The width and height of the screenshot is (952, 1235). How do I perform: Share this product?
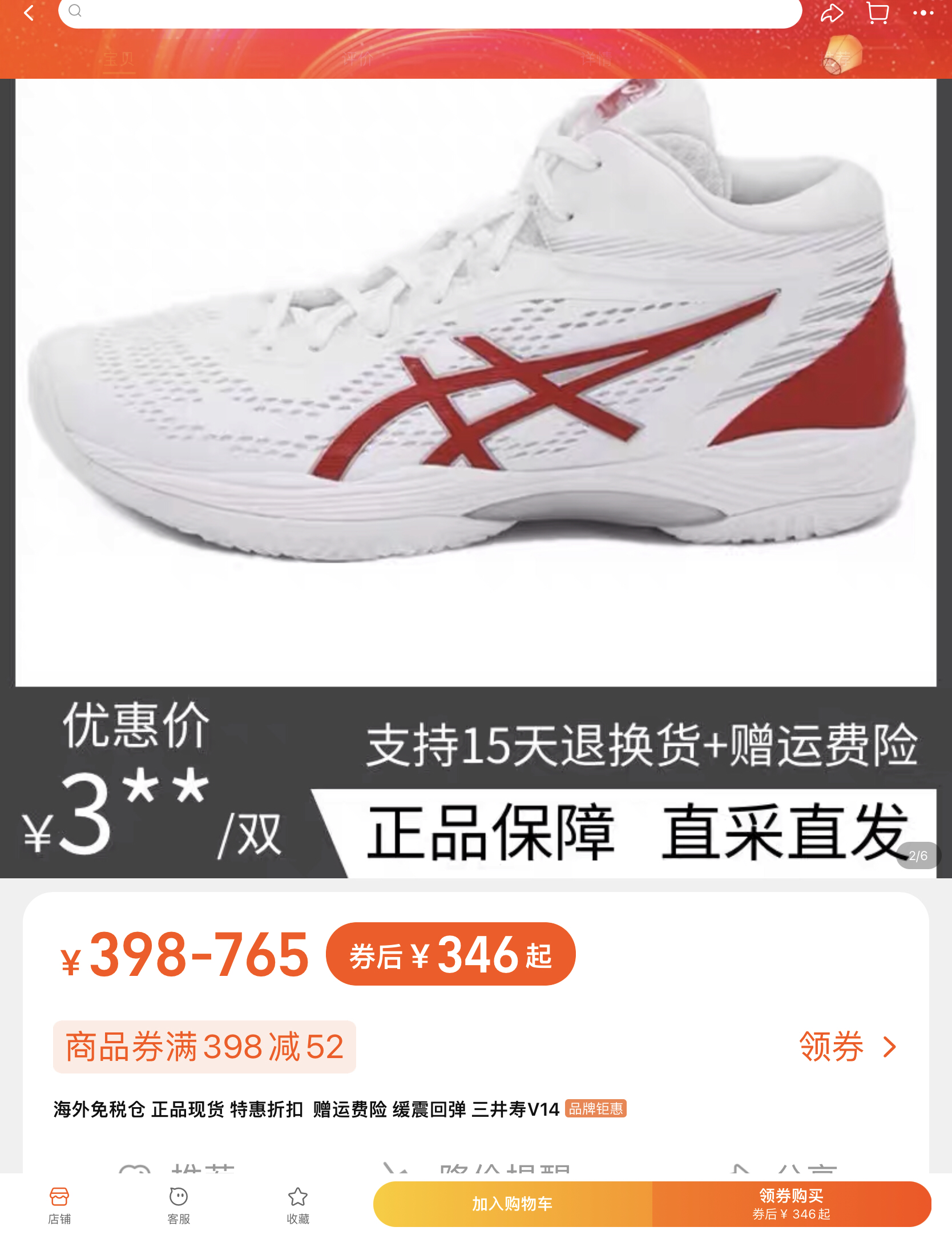click(831, 13)
